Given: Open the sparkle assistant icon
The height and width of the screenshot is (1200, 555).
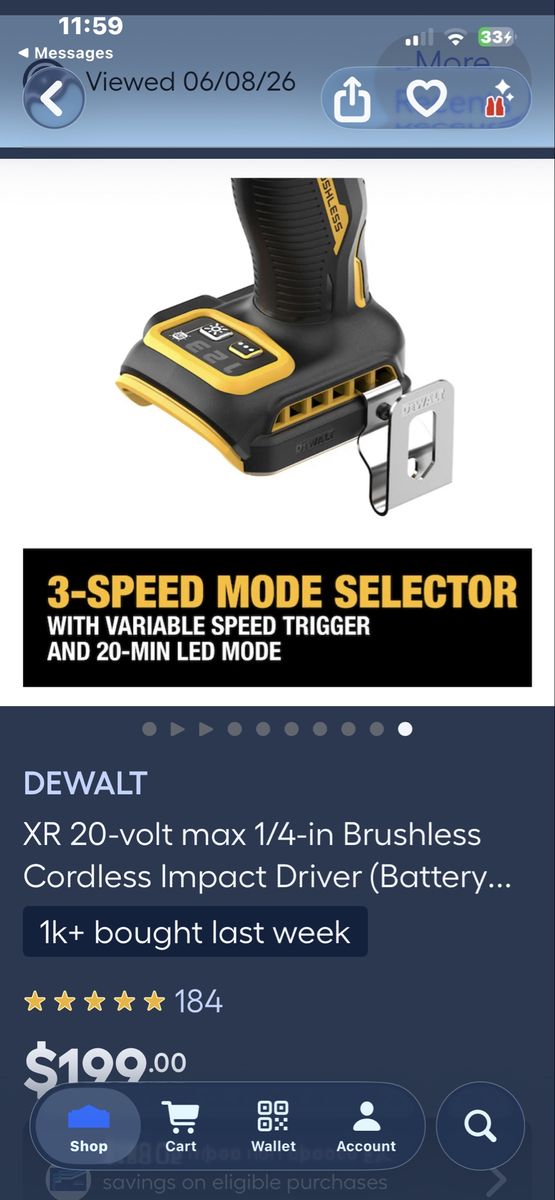Looking at the screenshot, I should point(498,99).
